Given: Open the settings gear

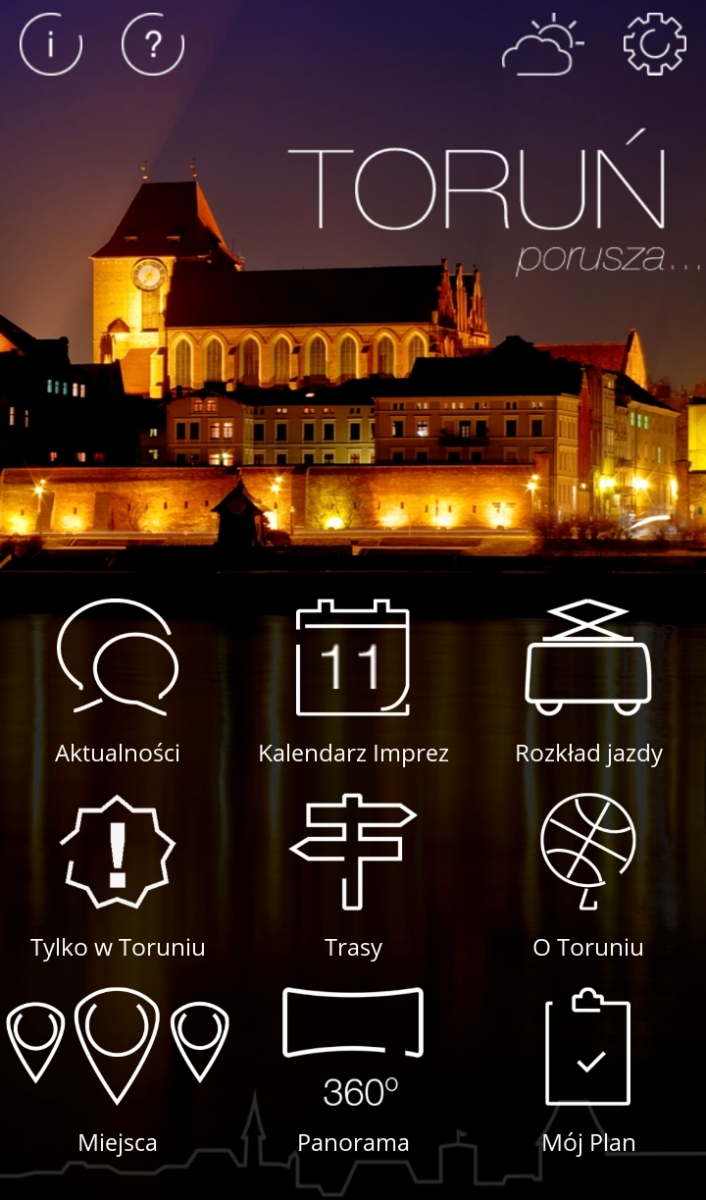Looking at the screenshot, I should (655, 43).
